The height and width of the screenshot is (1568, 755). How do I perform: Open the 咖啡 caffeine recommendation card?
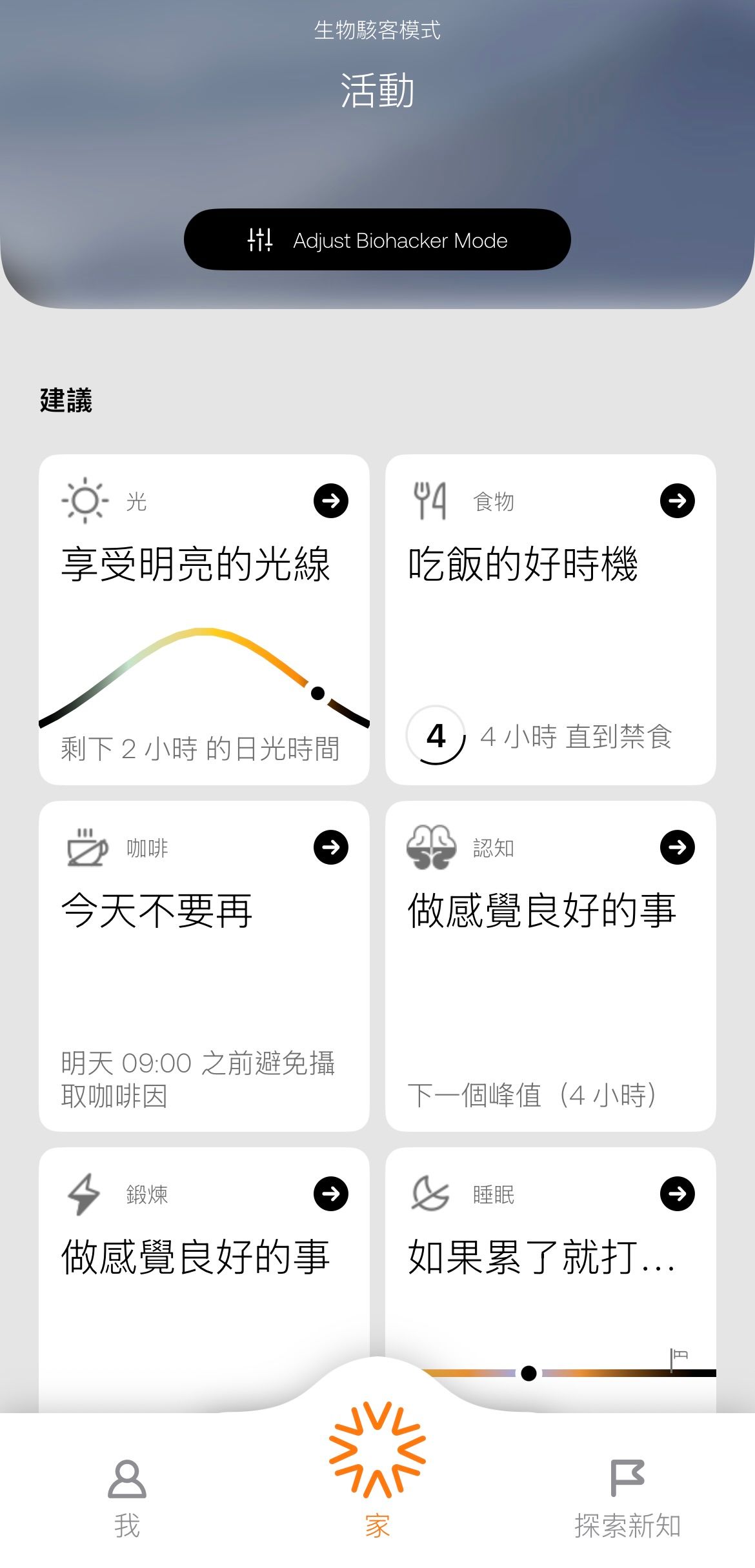204,965
